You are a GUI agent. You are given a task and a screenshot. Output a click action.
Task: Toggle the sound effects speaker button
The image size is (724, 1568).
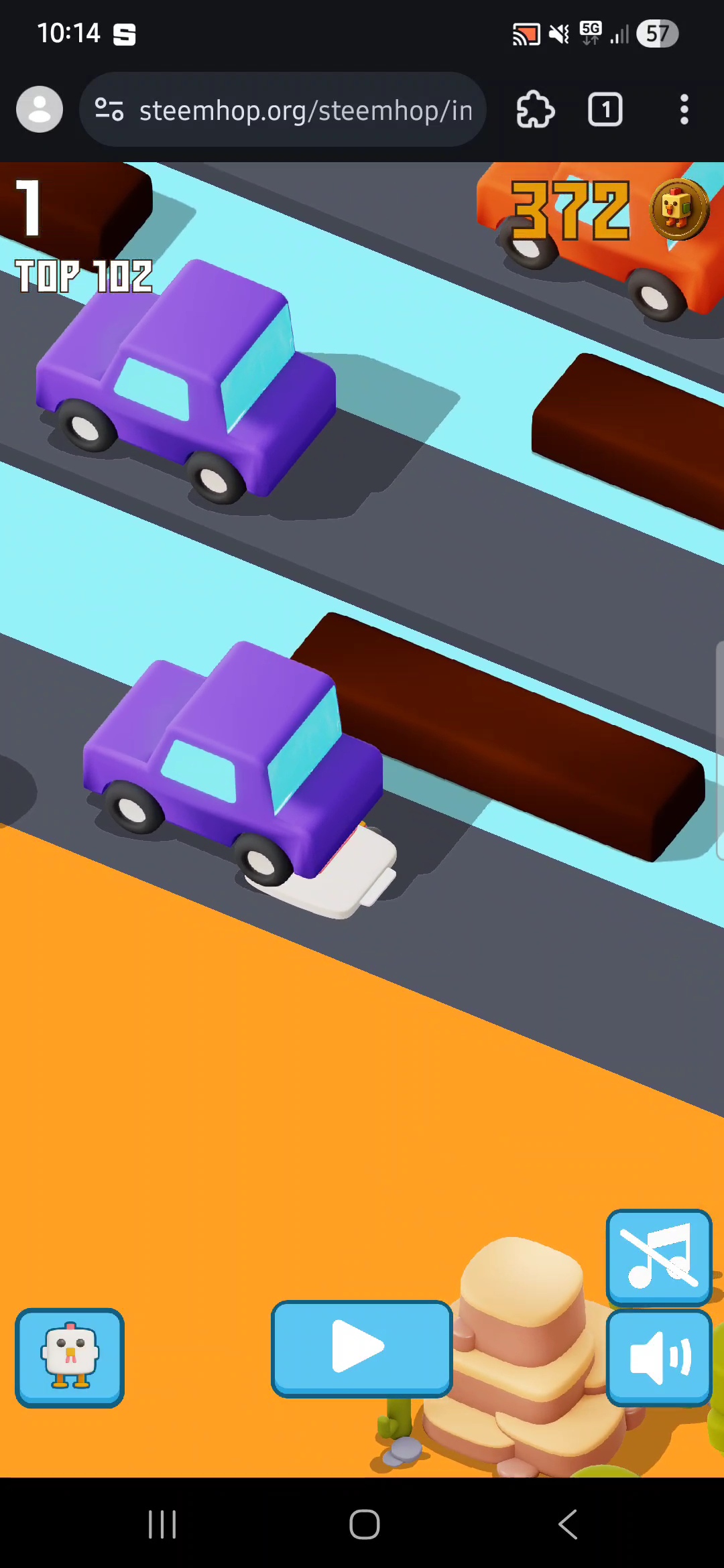pyautogui.click(x=659, y=1358)
